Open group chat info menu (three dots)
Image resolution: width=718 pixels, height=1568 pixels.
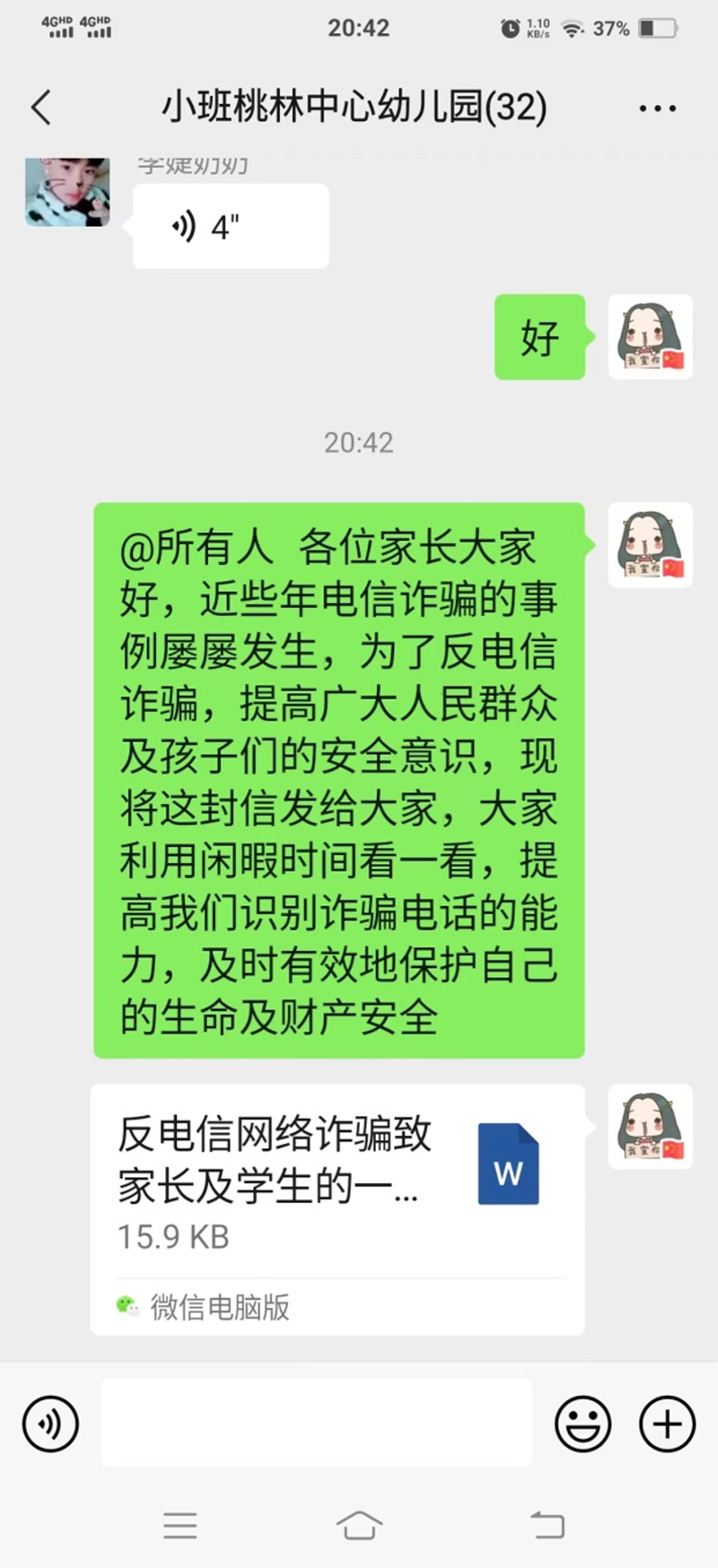[657, 109]
